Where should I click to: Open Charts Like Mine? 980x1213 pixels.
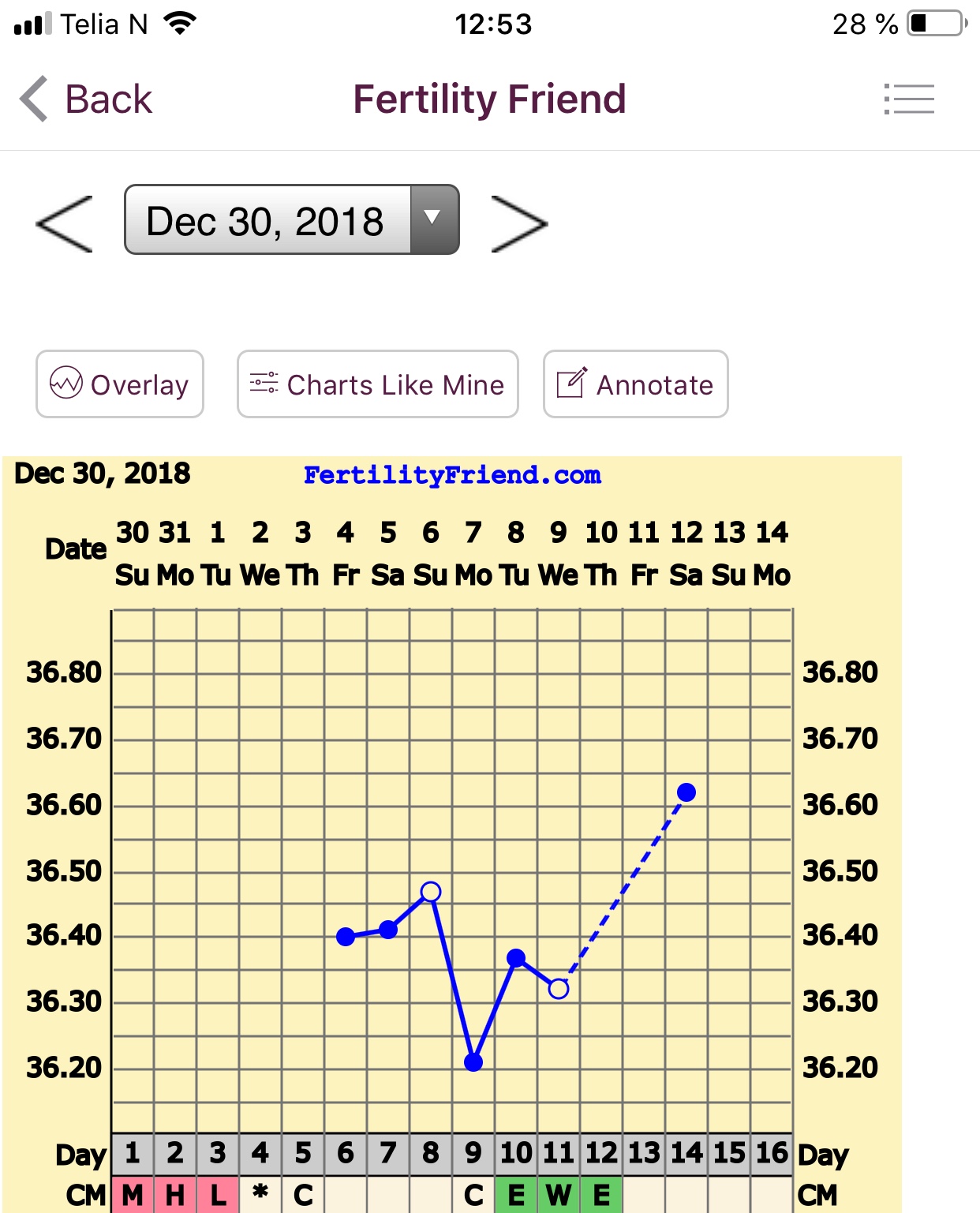pyautogui.click(x=377, y=384)
